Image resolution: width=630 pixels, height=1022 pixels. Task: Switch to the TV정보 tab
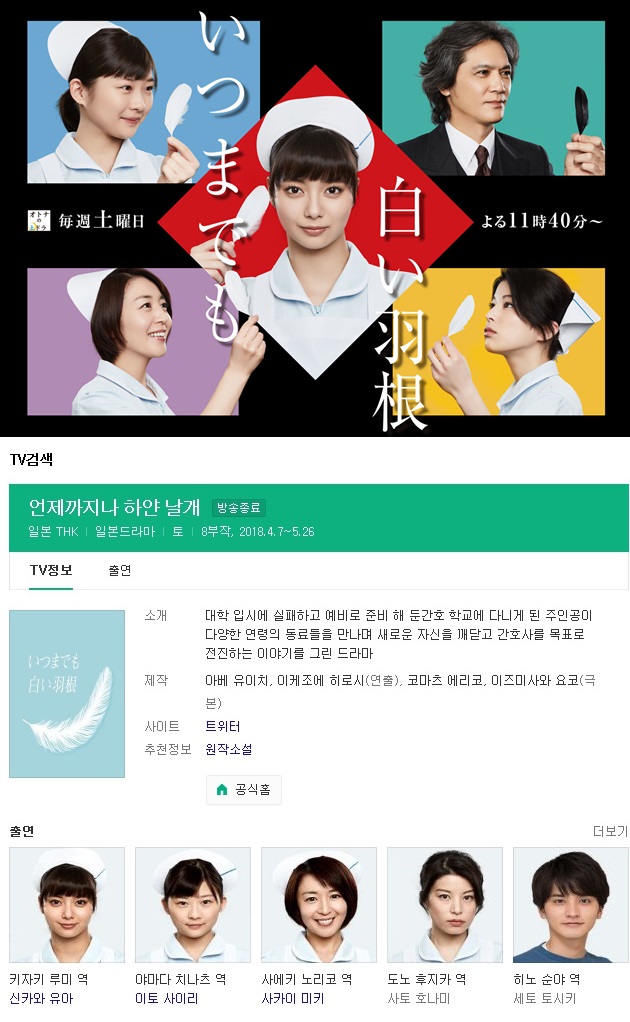coord(50,571)
